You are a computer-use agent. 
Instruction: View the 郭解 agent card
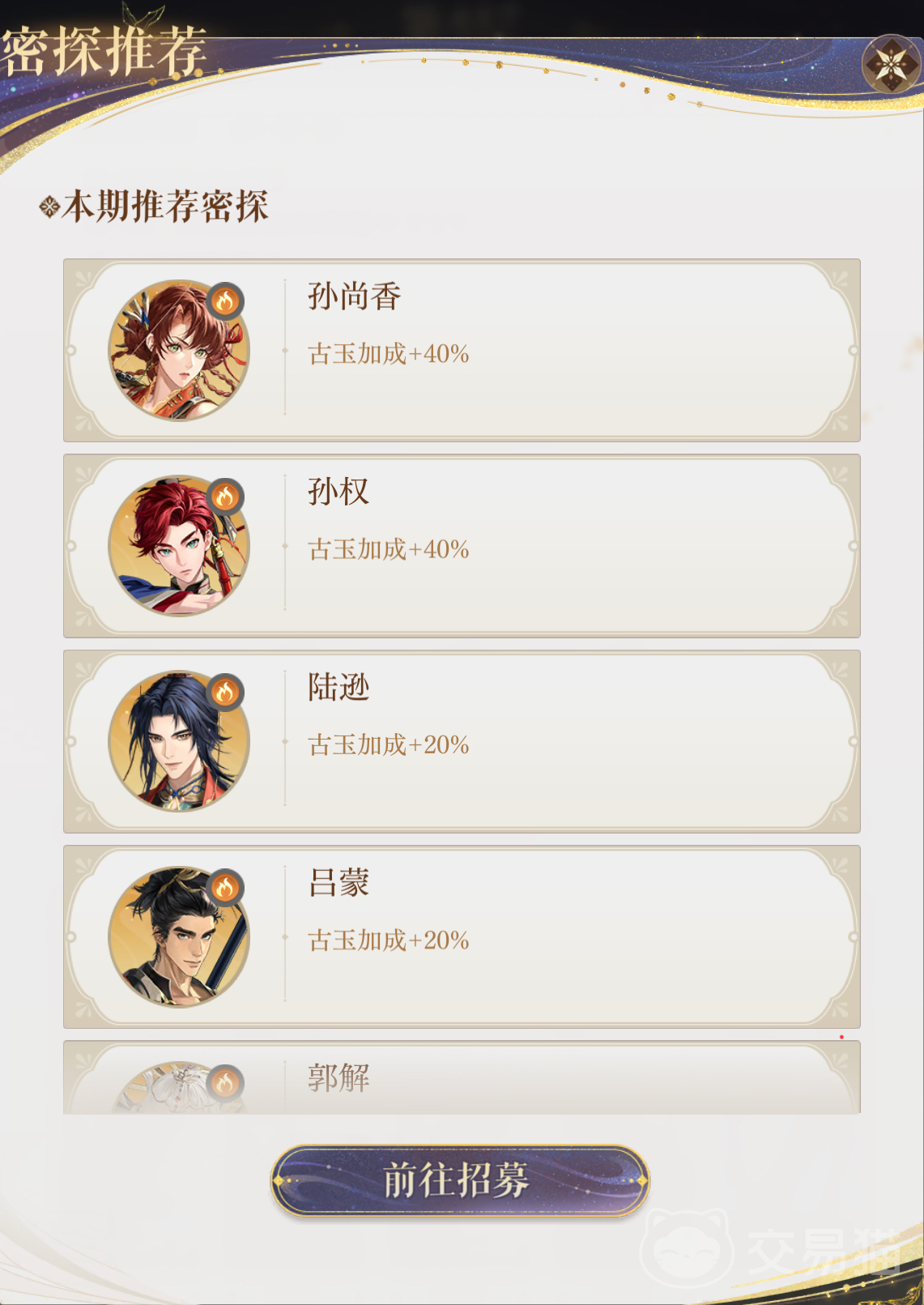462,1079
